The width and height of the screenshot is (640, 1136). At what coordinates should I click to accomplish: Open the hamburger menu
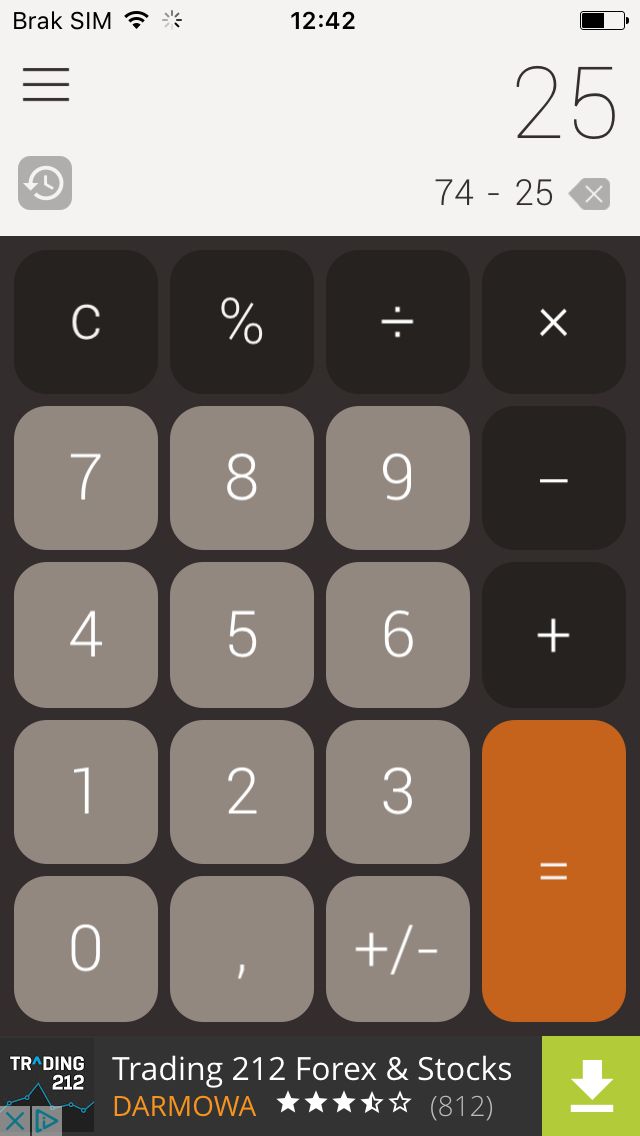(x=46, y=84)
